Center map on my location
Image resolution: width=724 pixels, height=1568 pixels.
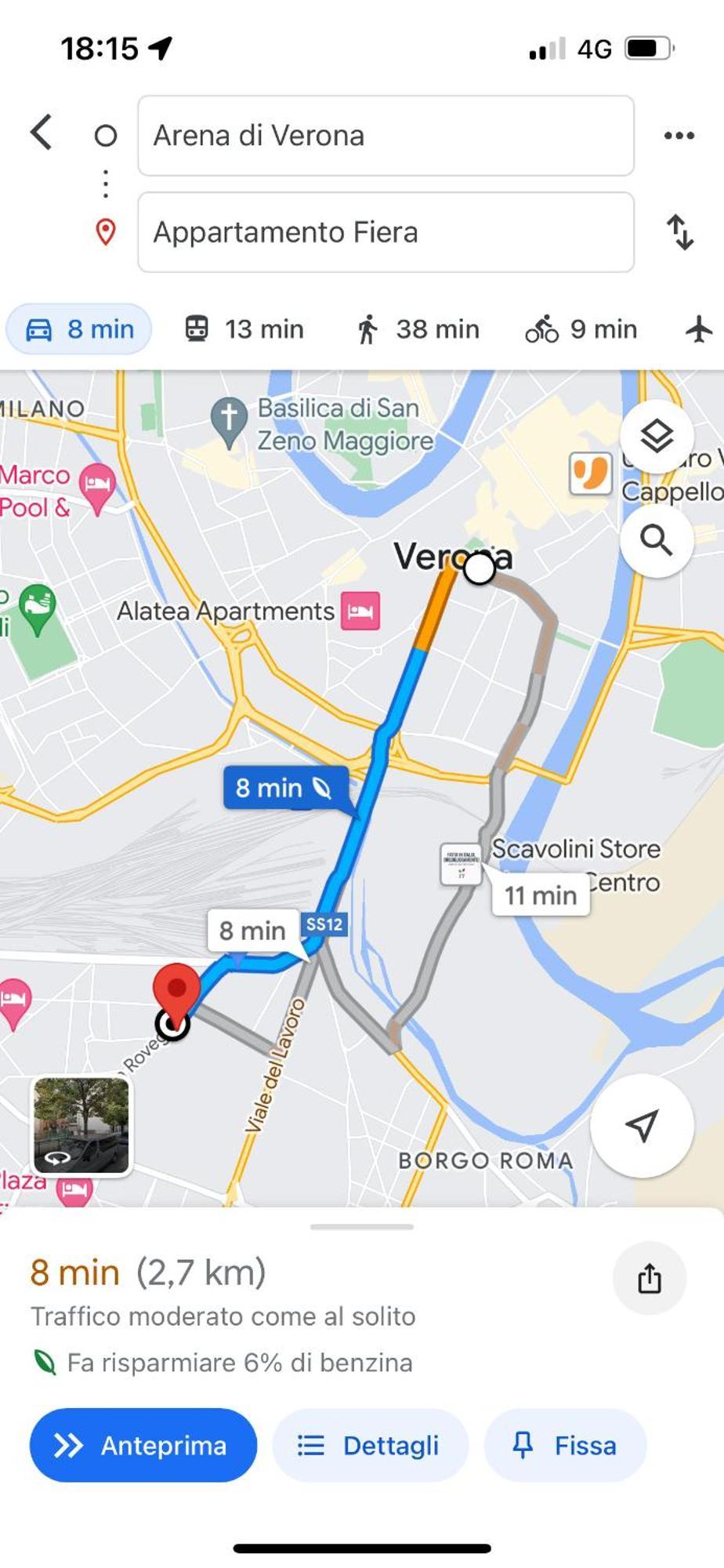click(x=642, y=1126)
